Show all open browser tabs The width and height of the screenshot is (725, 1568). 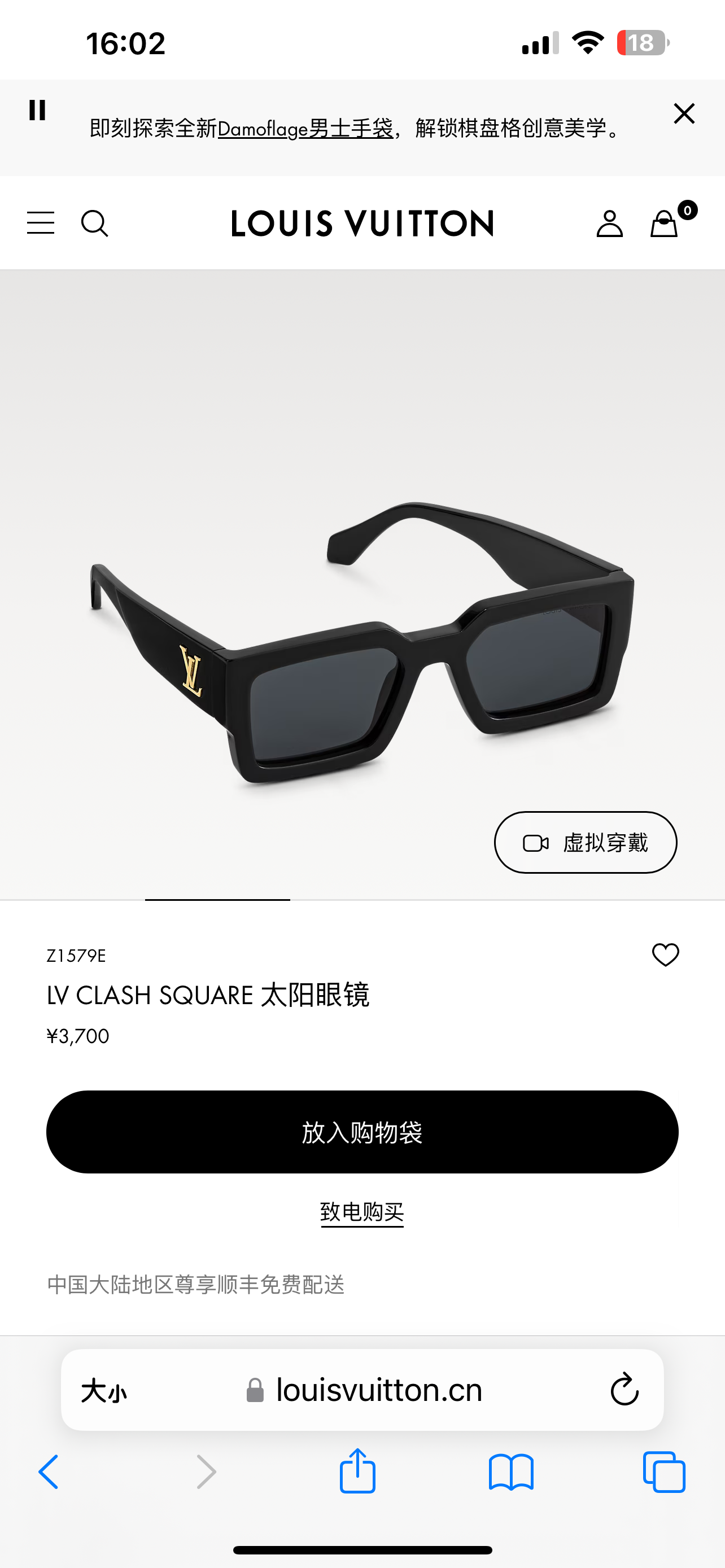point(664,1472)
